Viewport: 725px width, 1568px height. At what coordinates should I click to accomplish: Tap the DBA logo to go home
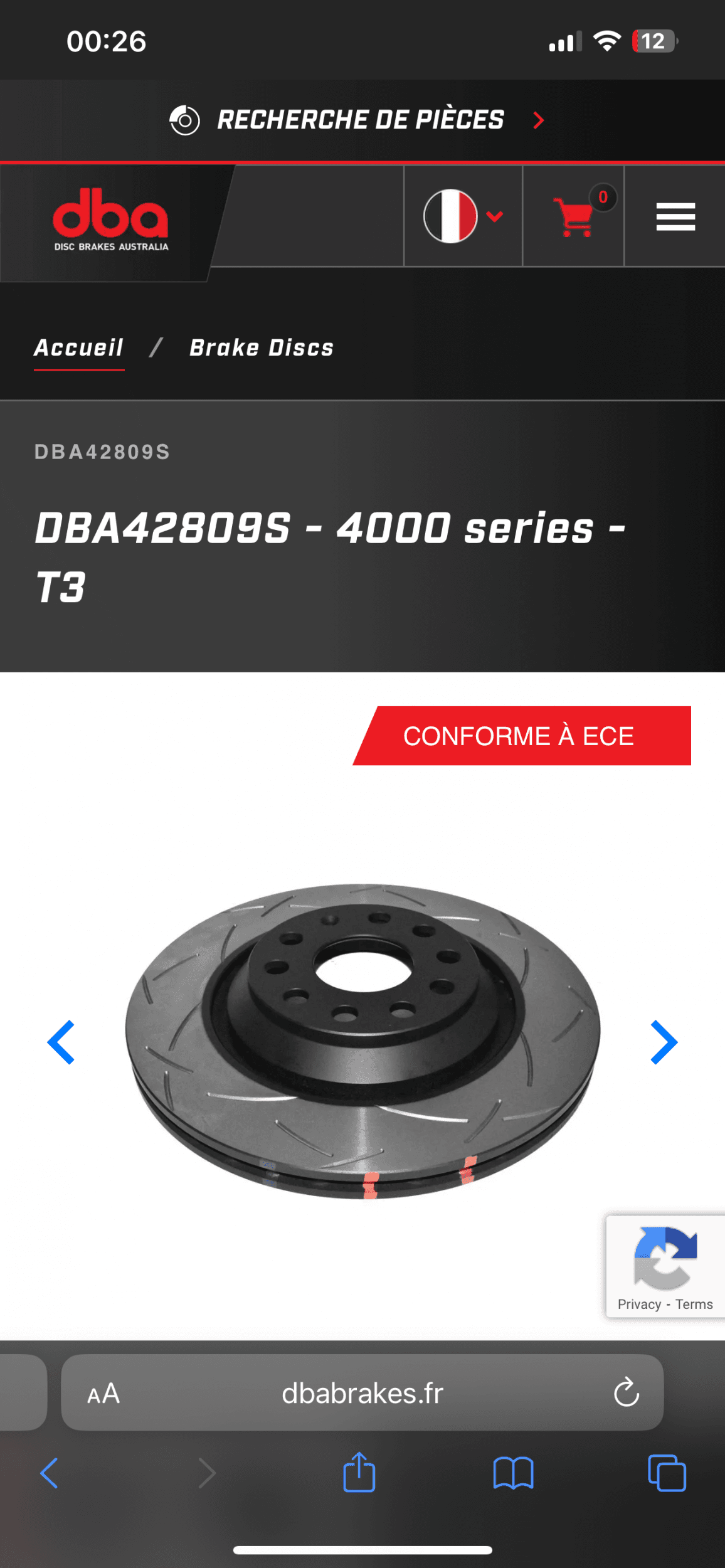tap(111, 220)
